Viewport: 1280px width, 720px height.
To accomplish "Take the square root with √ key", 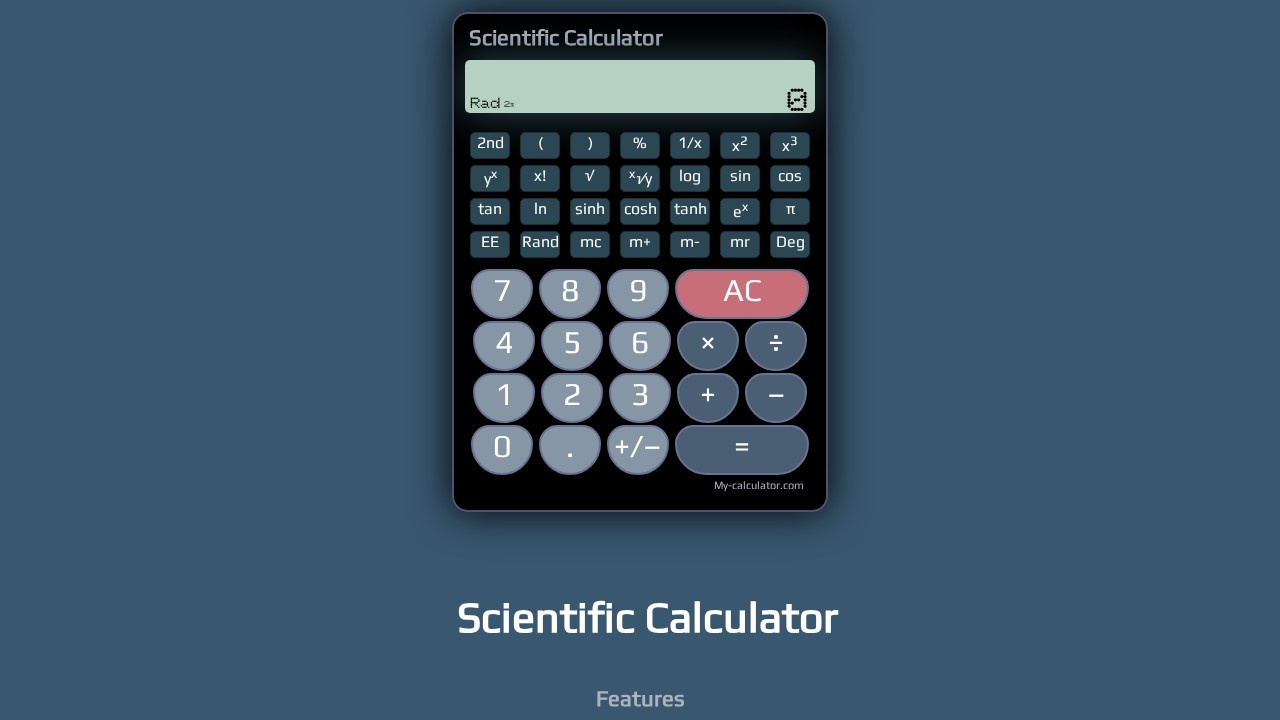I will [590, 177].
